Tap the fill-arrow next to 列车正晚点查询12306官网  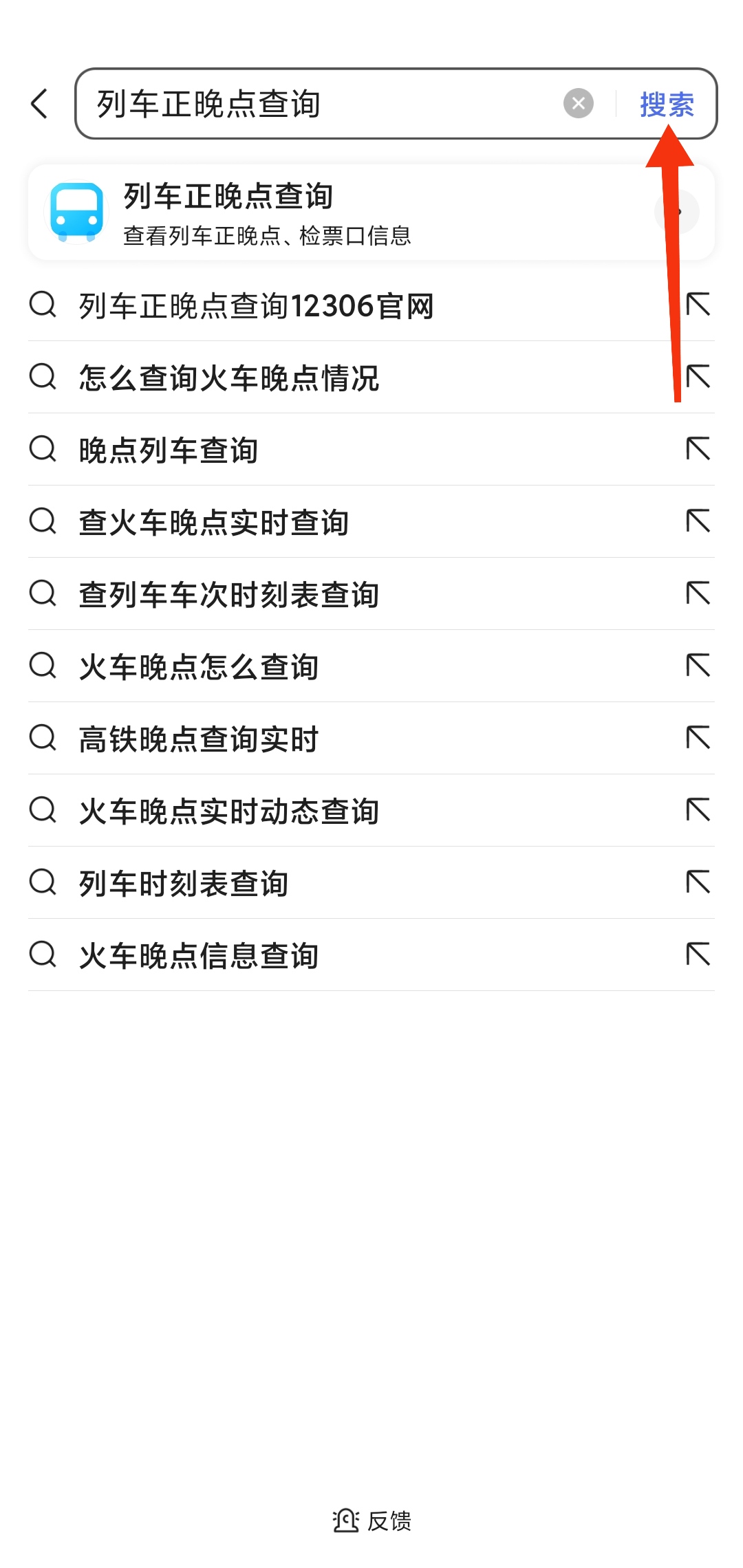[x=699, y=306]
